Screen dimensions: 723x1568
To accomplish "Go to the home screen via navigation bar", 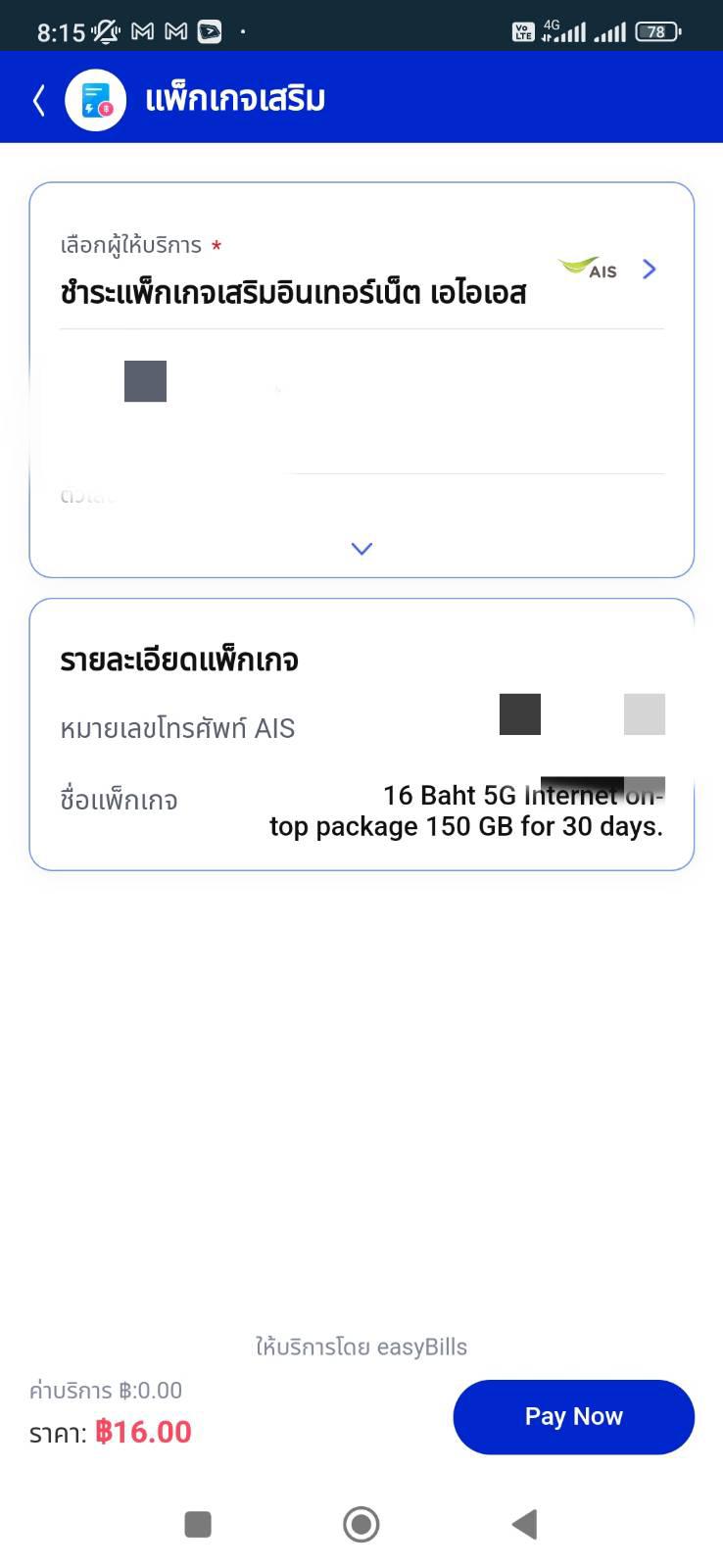I will tap(361, 1524).
